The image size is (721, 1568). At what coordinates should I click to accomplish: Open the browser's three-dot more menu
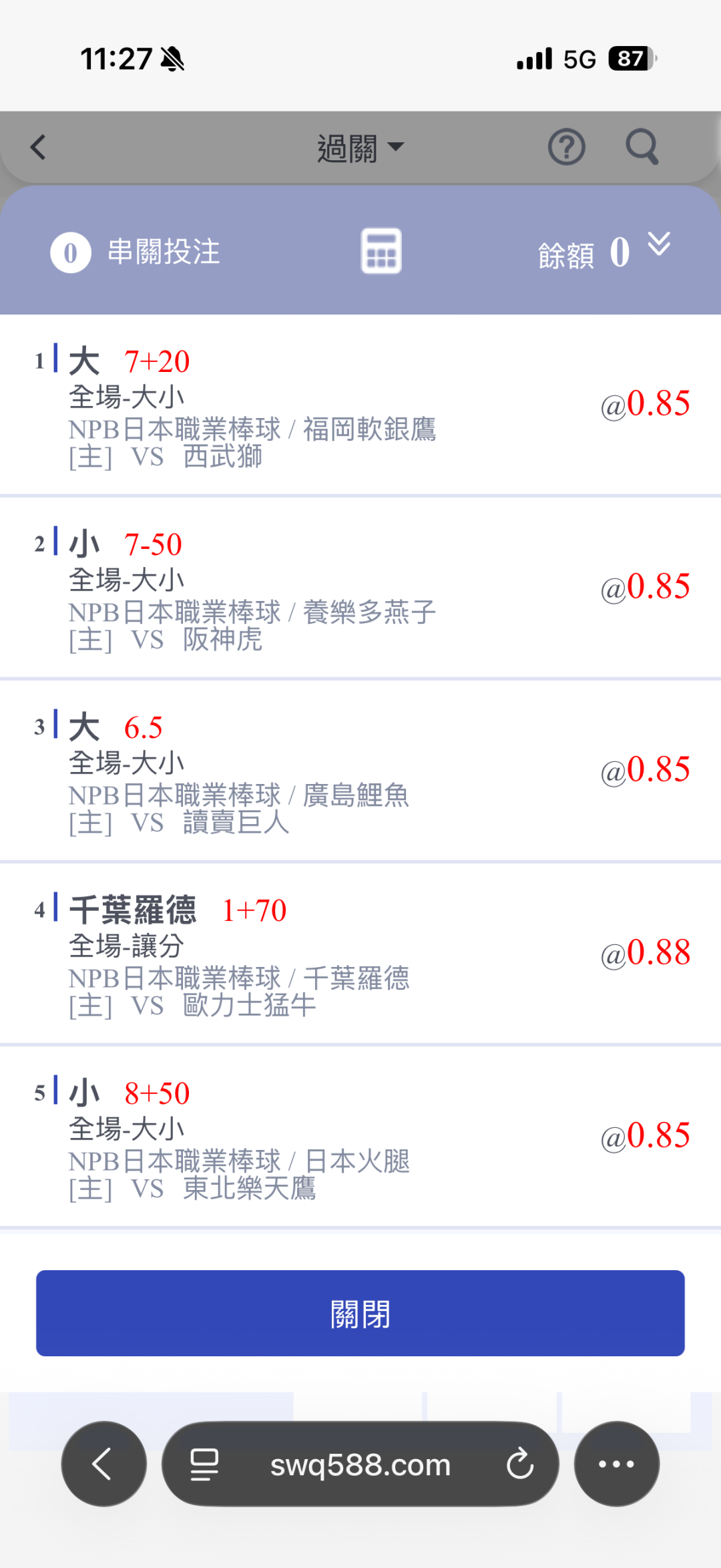(x=617, y=1464)
